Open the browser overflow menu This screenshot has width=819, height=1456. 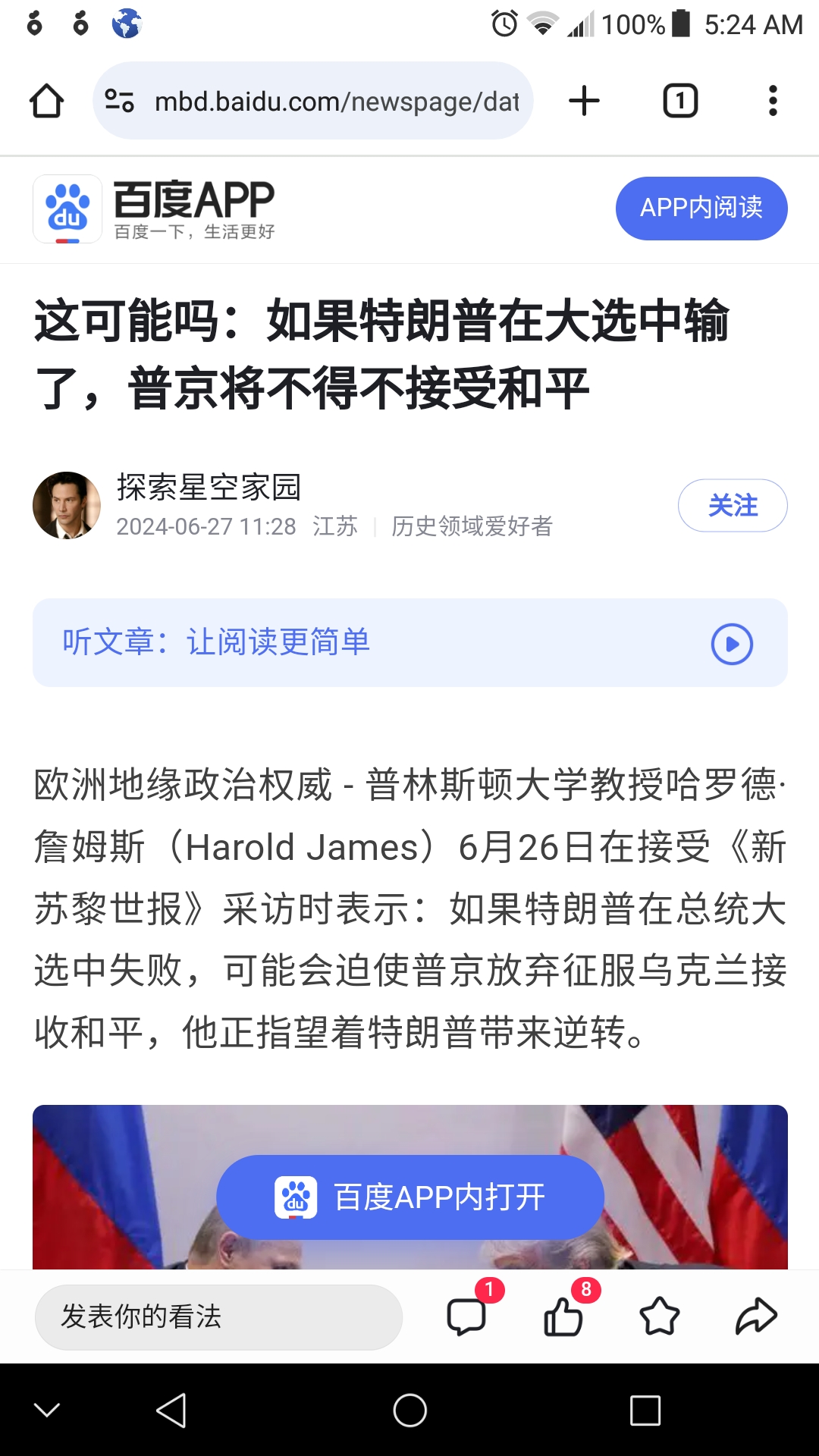point(773,101)
